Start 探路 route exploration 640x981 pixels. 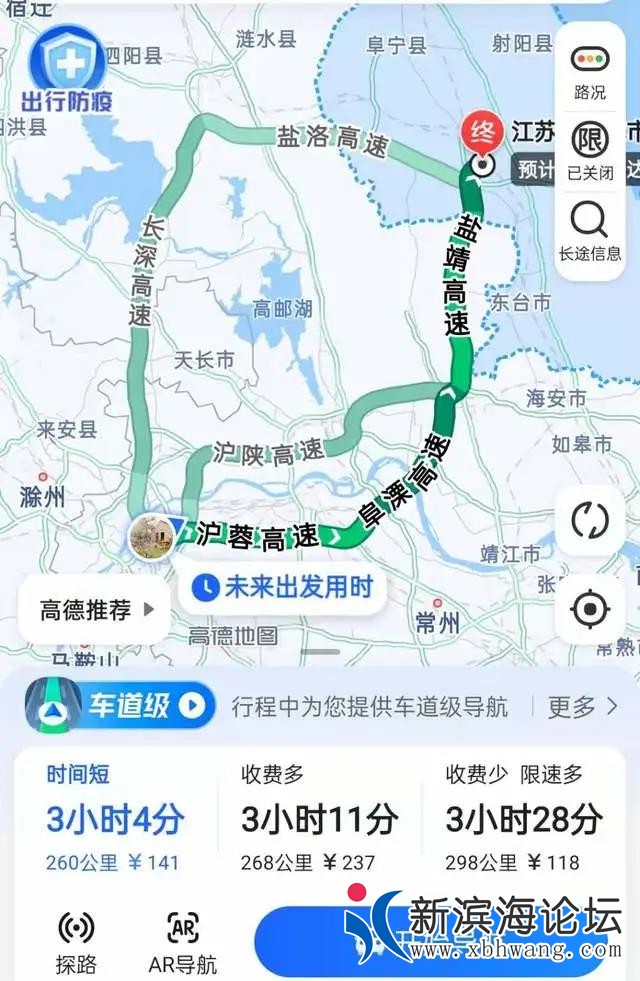click(77, 942)
